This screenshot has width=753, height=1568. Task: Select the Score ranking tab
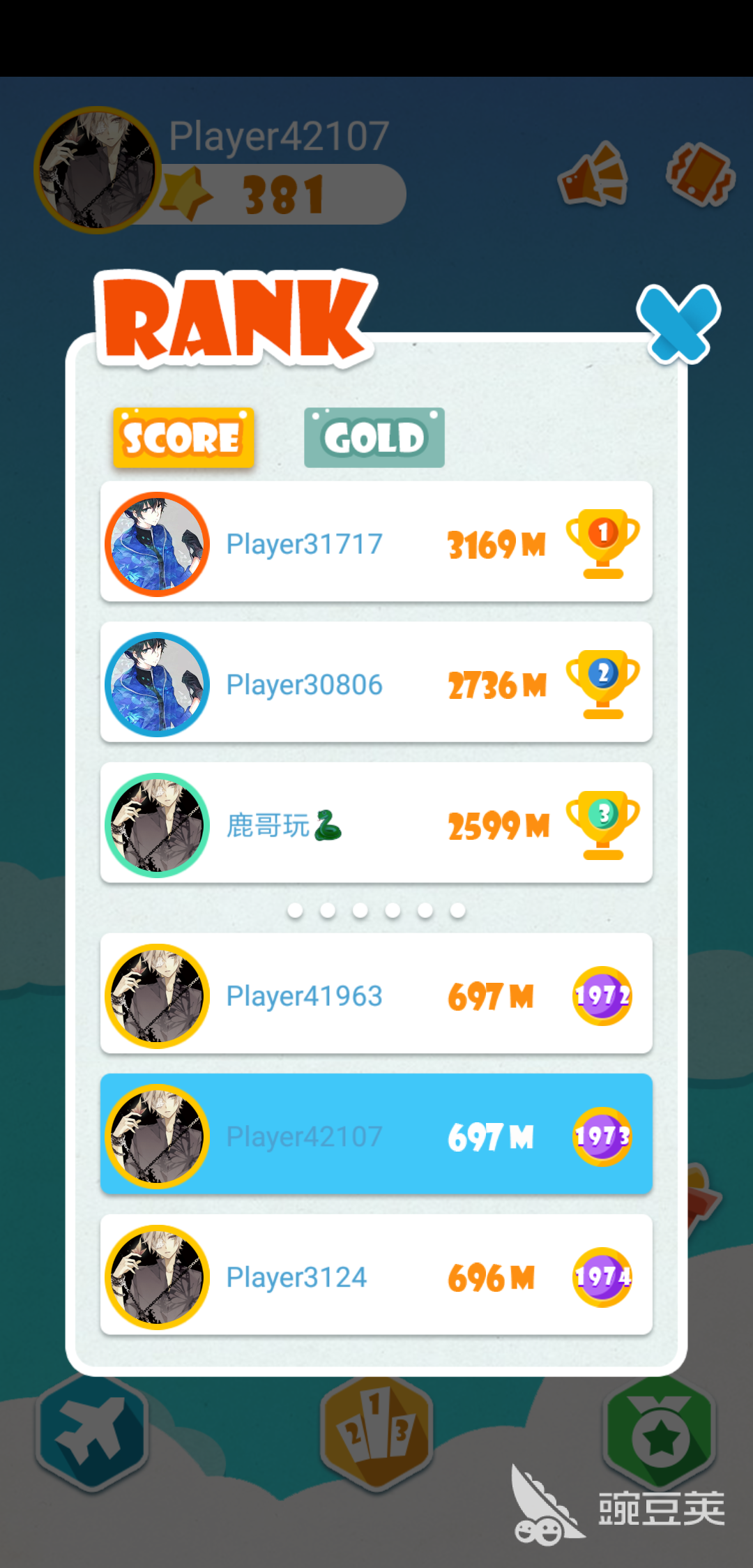pyautogui.click(x=183, y=437)
